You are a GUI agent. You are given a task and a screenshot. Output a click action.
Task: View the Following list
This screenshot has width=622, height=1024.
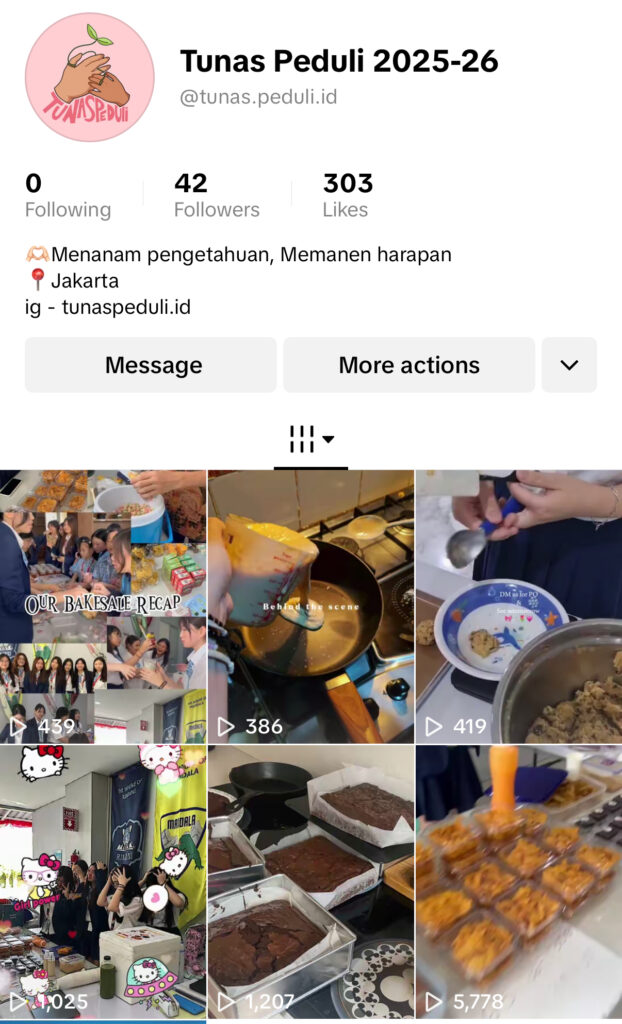click(67, 195)
